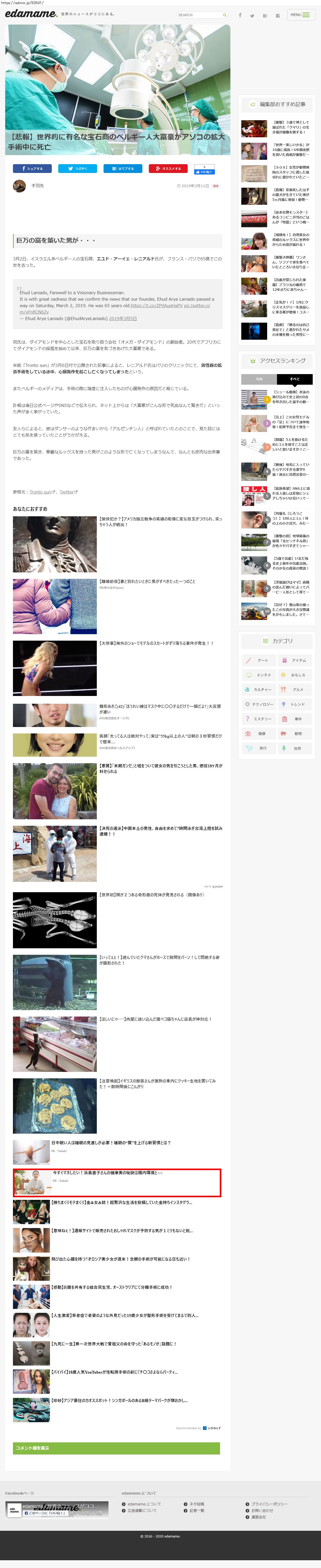The width and height of the screenshot is (321, 1568).
Task: Select the グルメ category
Action: click(x=295, y=690)
